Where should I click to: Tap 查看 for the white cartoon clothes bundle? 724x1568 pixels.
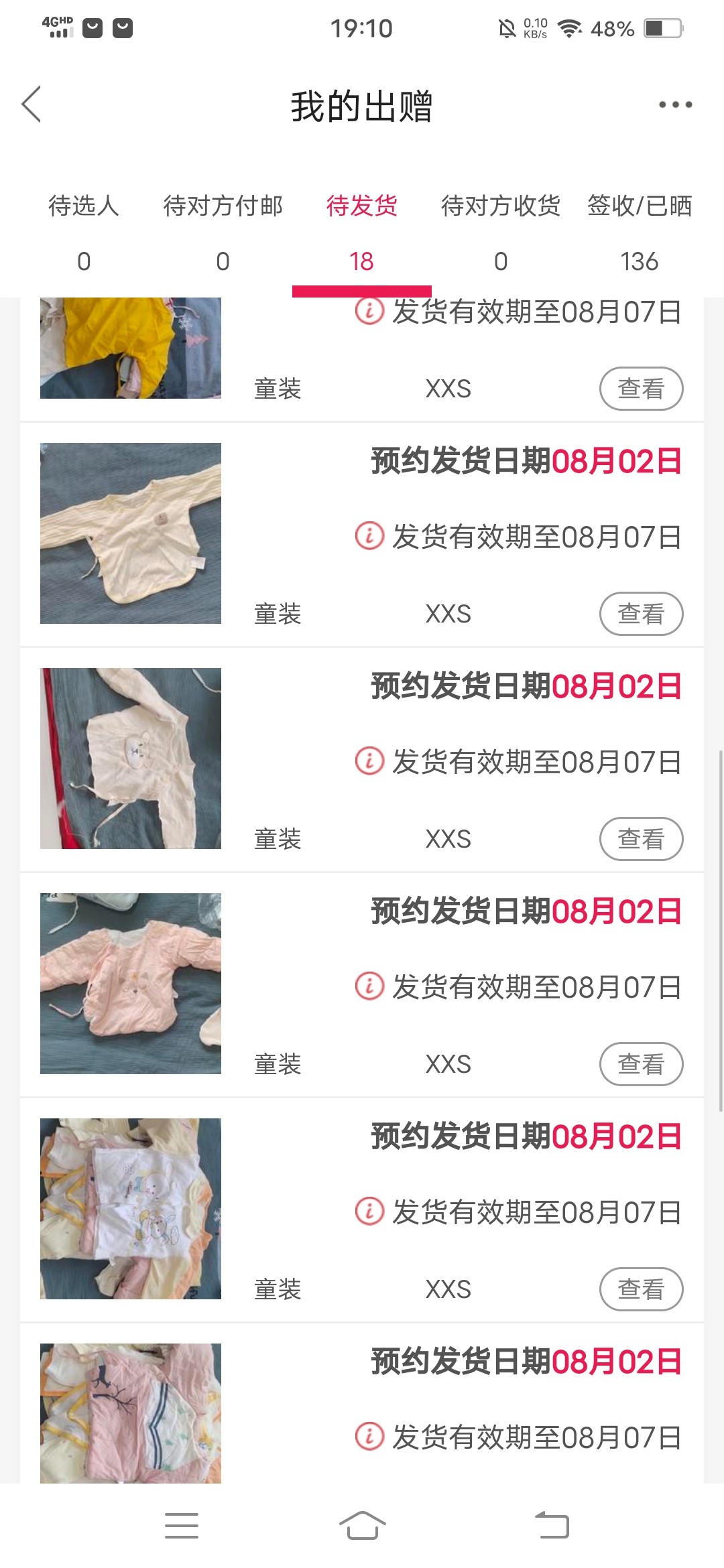641,1289
